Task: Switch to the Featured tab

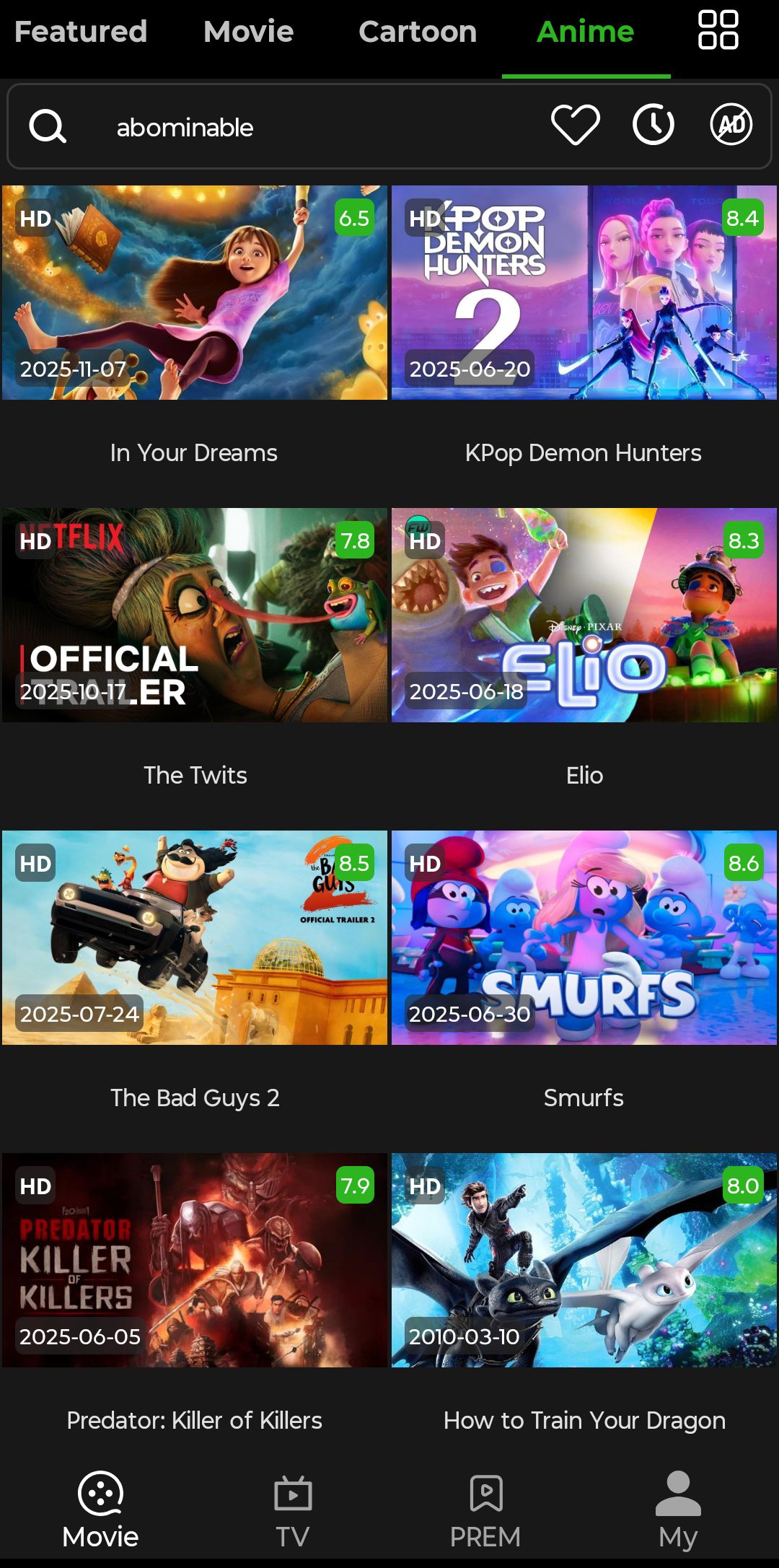Action: [x=81, y=32]
